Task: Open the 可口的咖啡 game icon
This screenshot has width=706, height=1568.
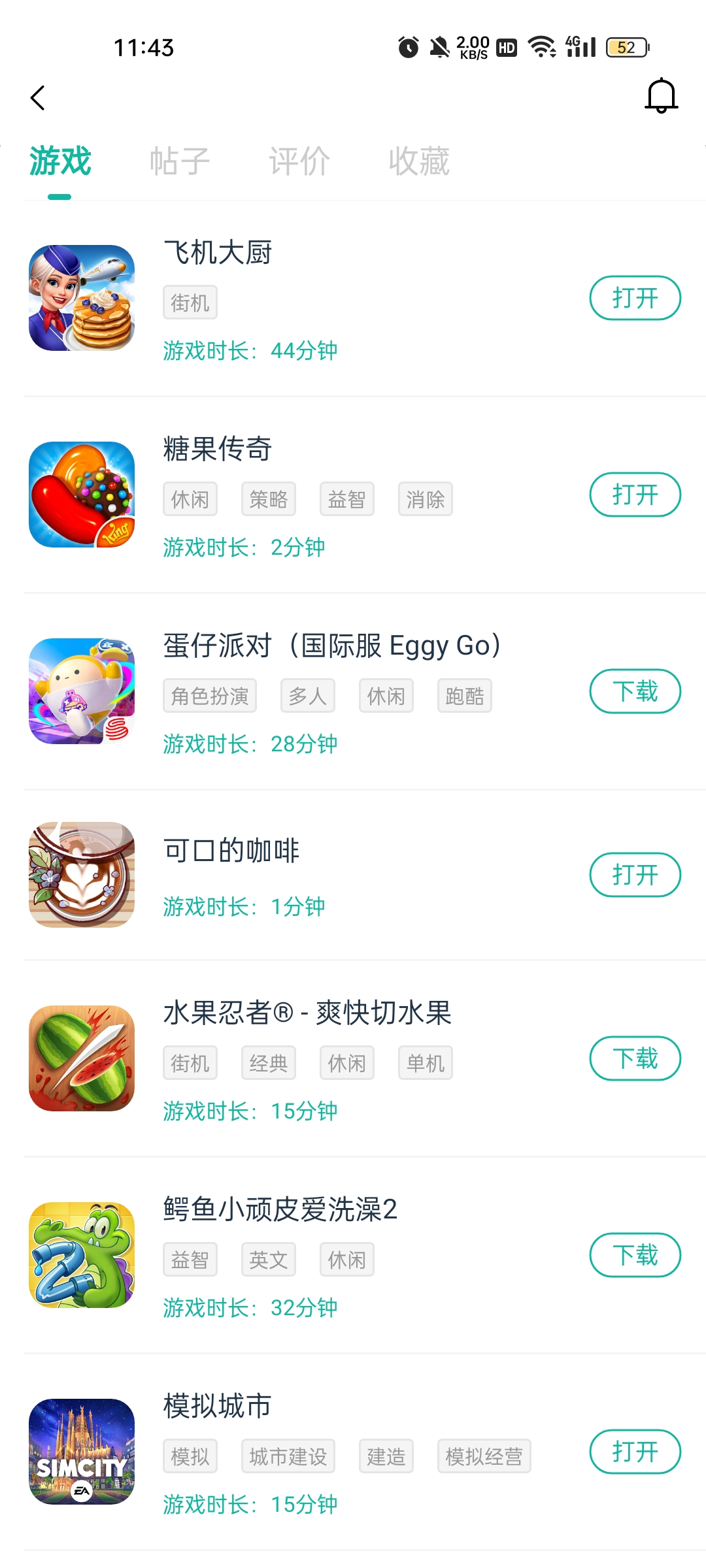Action: 82,875
